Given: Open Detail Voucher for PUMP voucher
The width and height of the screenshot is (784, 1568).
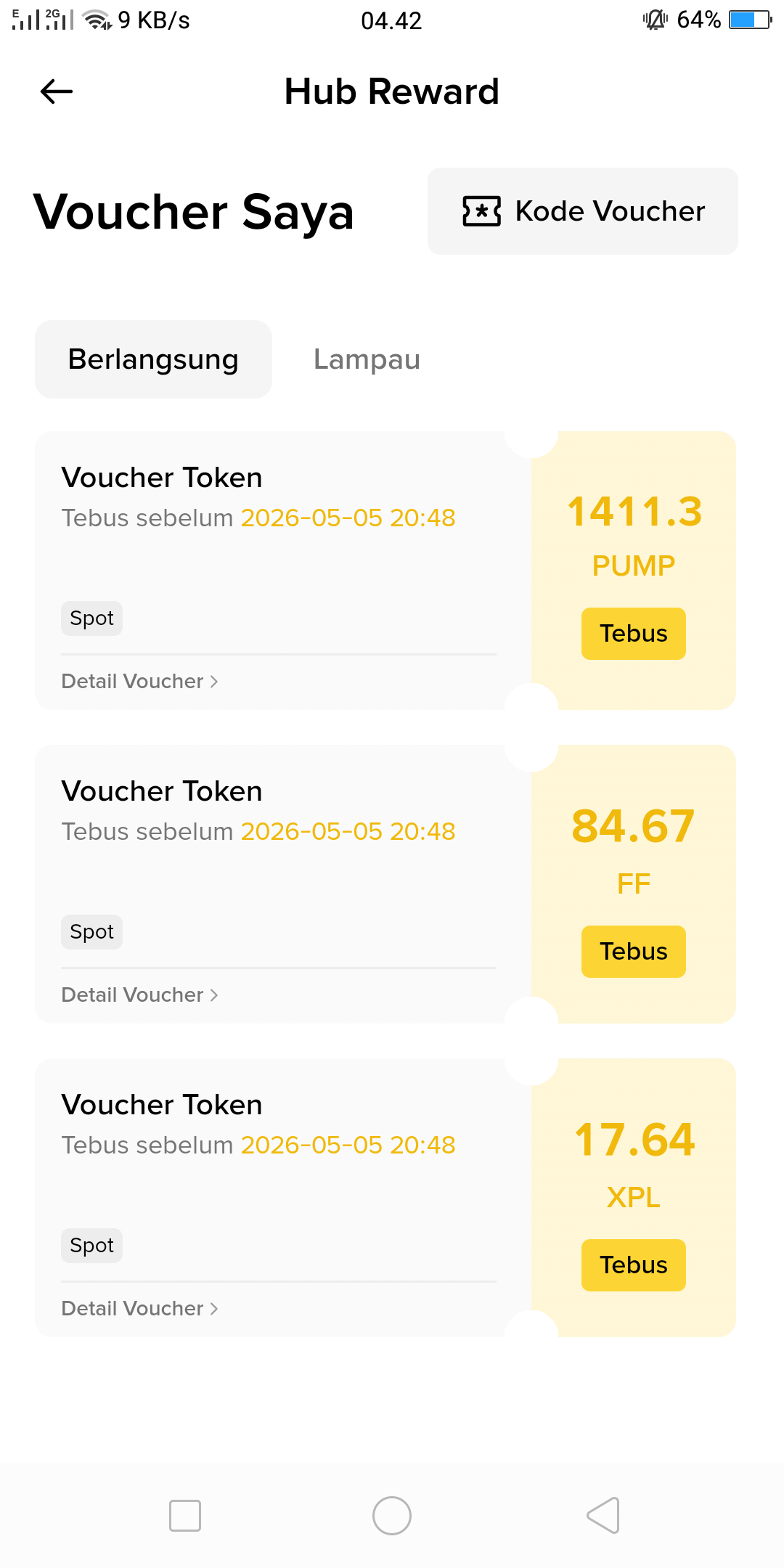Looking at the screenshot, I should [x=139, y=682].
